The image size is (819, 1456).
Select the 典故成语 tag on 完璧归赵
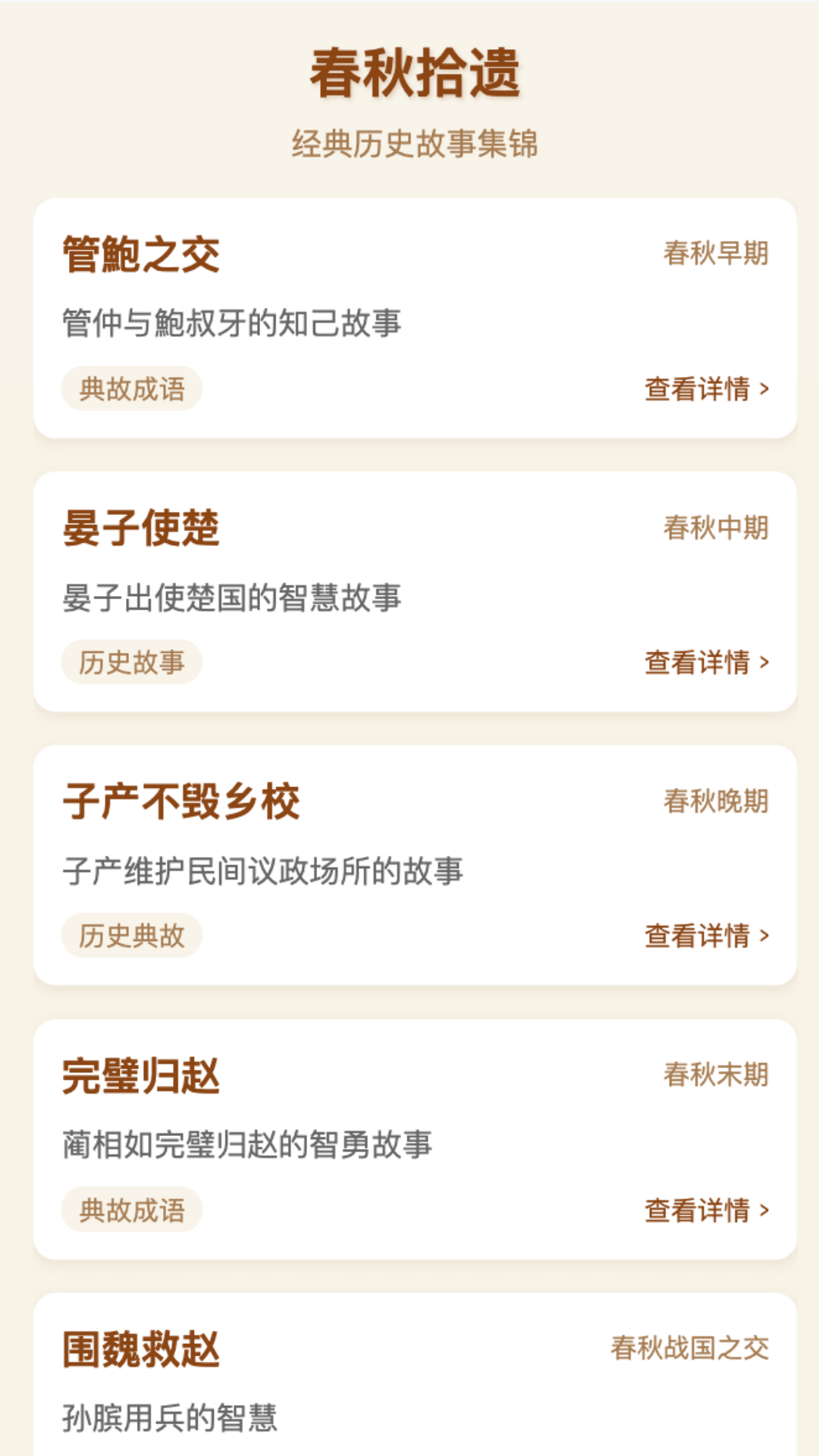tap(131, 1209)
